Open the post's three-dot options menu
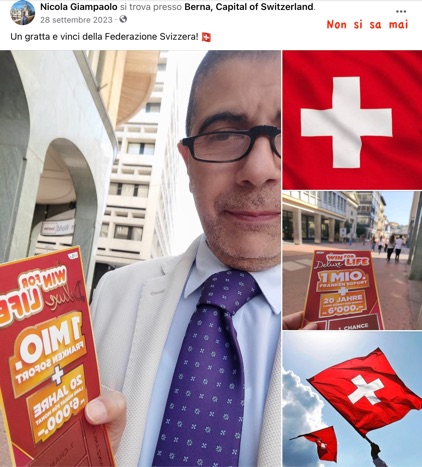Screen dimensions: 422x467 tap(401, 11)
